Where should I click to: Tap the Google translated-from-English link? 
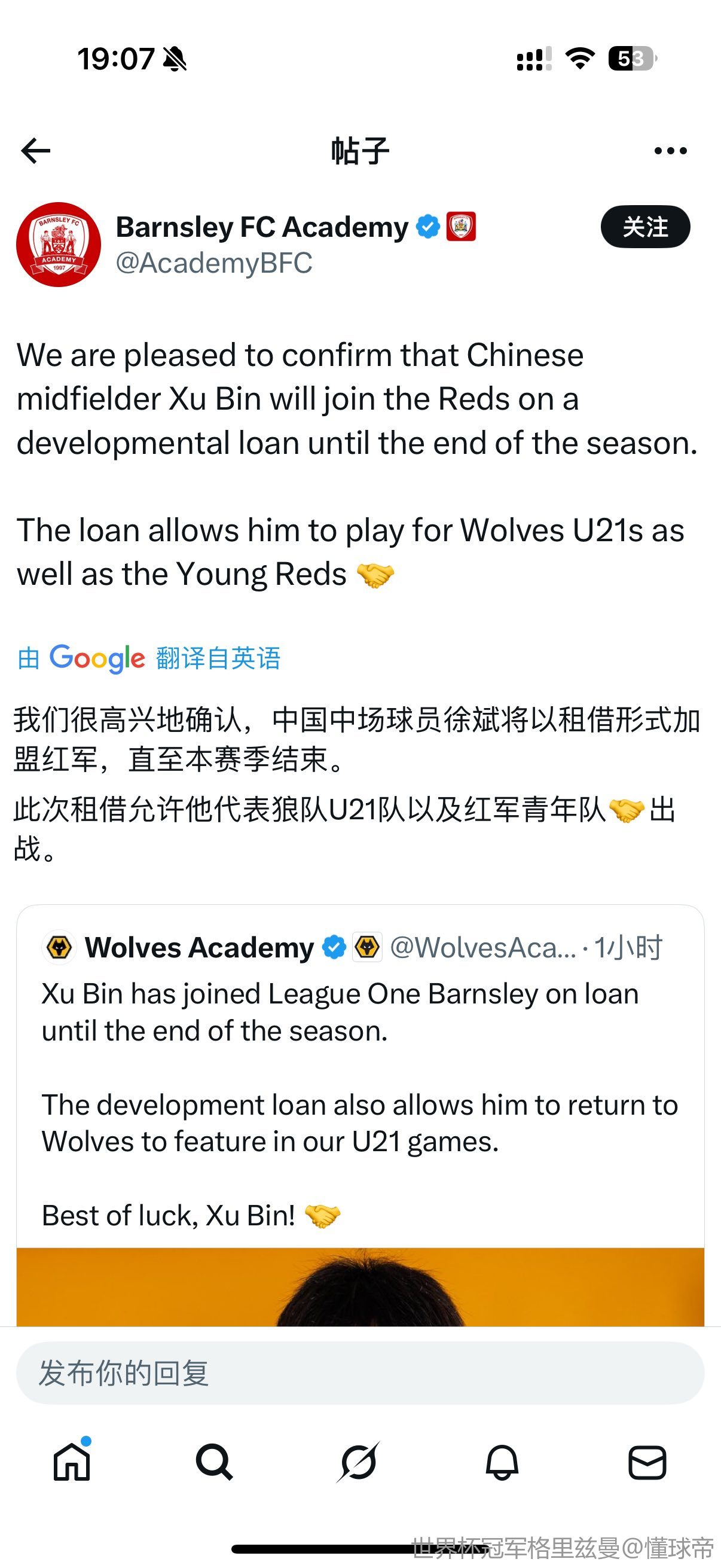[x=149, y=658]
